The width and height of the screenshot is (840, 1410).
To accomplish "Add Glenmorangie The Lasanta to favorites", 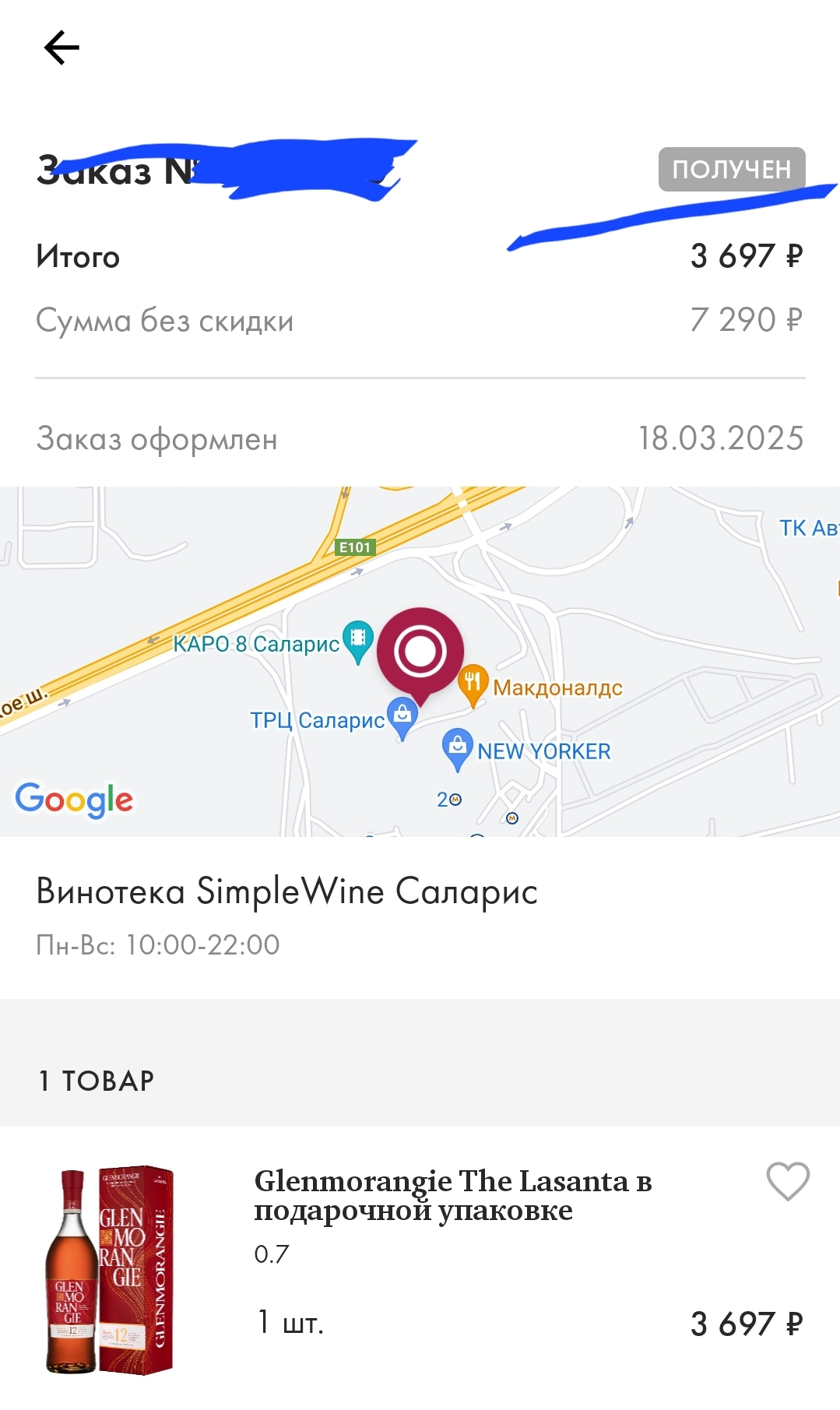I will point(788,1182).
